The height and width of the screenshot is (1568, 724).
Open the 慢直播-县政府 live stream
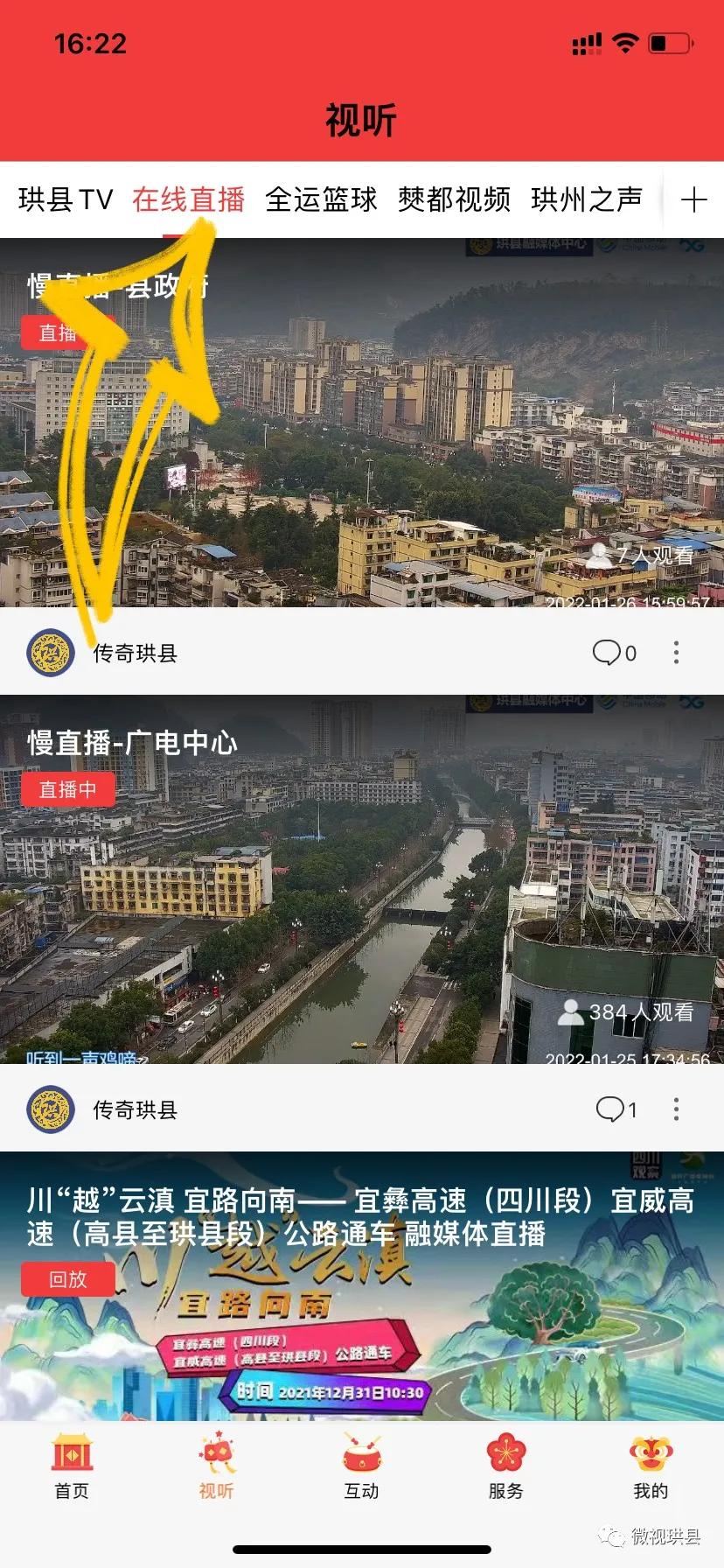[x=362, y=422]
